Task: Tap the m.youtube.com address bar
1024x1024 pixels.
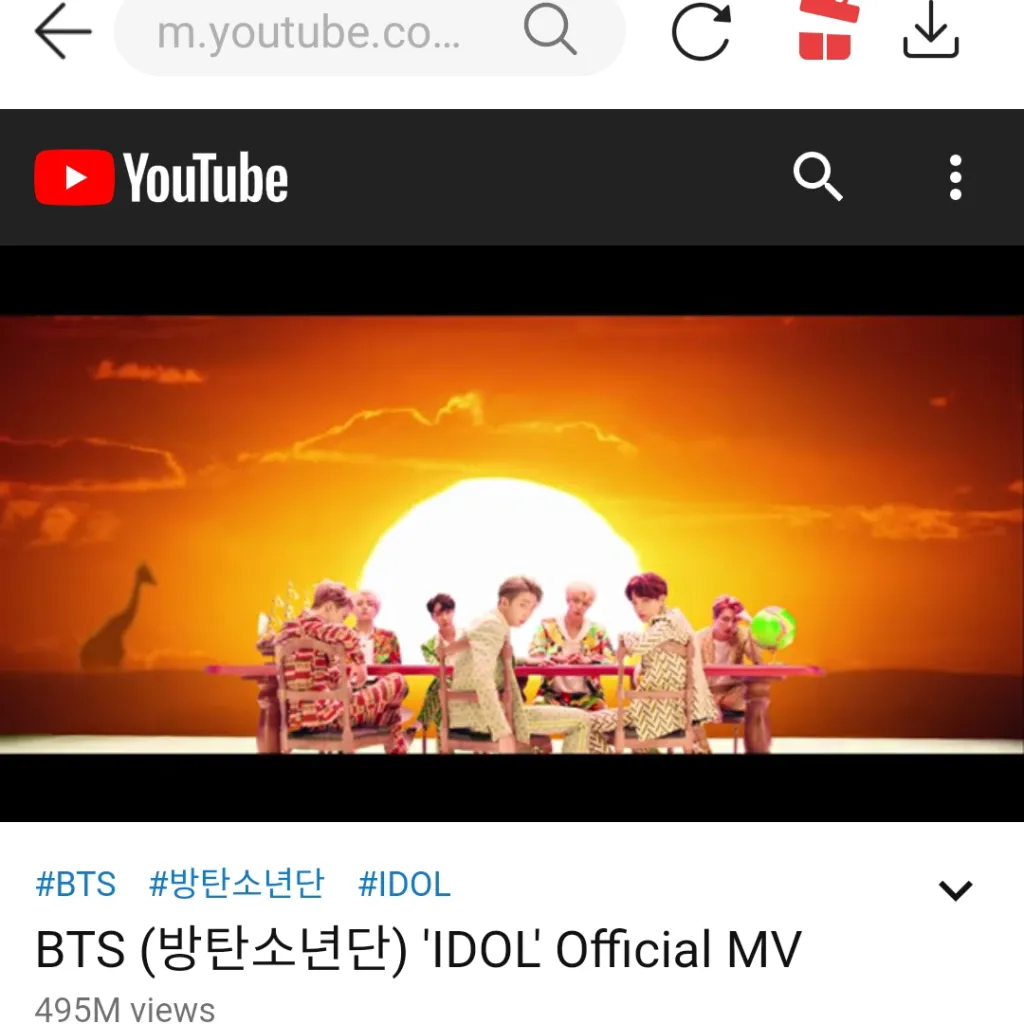Action: [x=310, y=34]
